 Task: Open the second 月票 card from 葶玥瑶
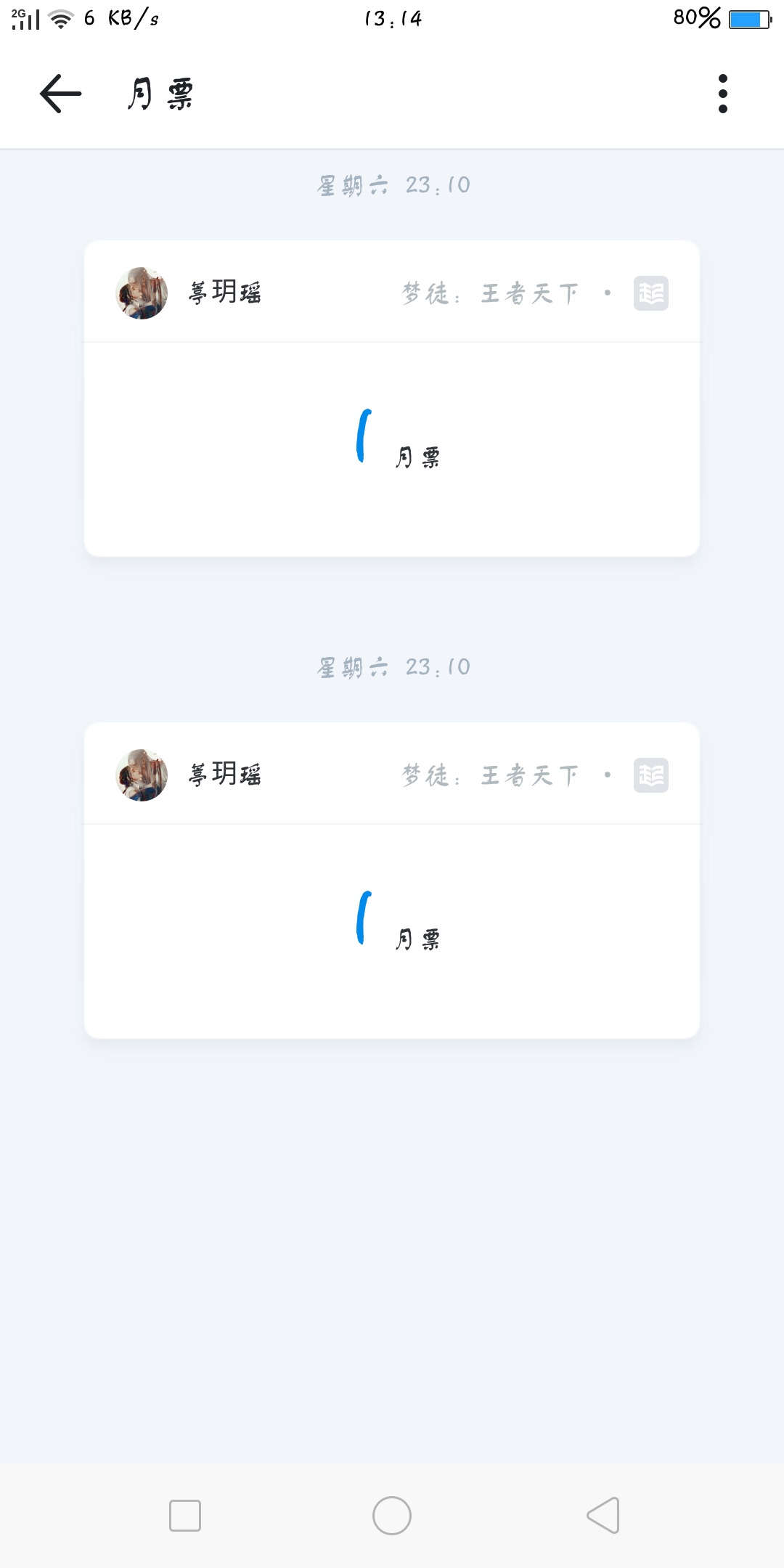pyautogui.click(x=392, y=881)
